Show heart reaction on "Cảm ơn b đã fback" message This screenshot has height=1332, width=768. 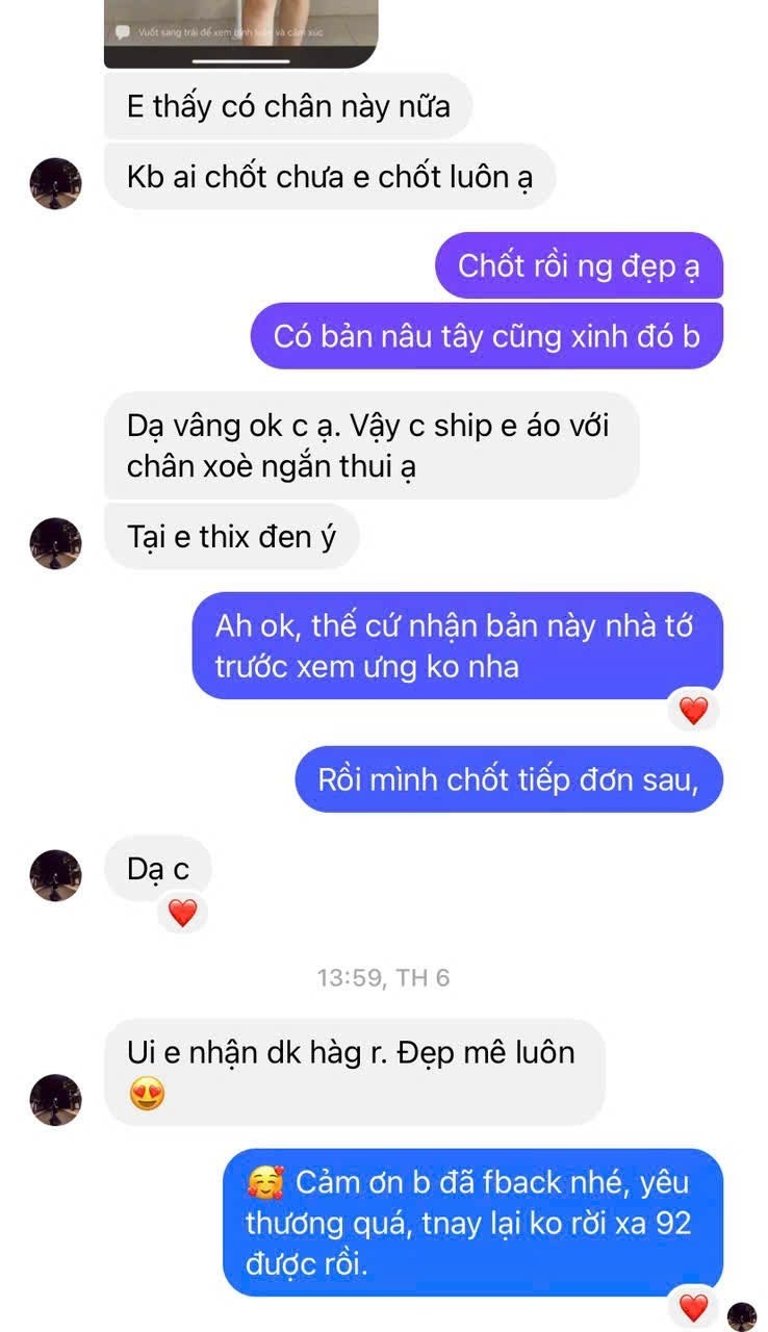click(x=693, y=1306)
